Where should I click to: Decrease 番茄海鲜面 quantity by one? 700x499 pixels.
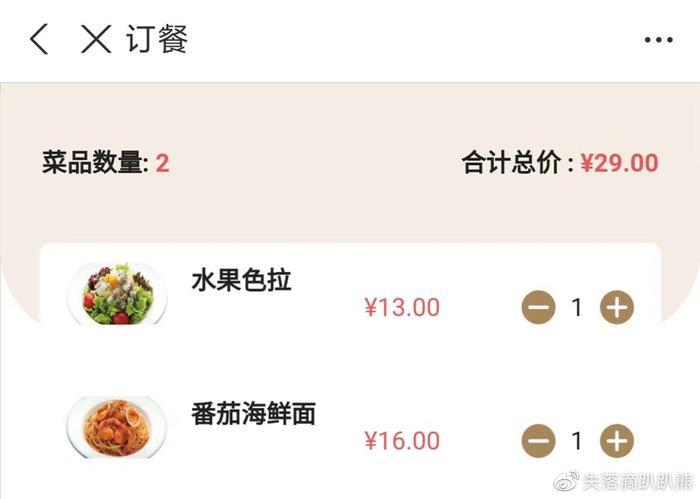[x=538, y=440]
